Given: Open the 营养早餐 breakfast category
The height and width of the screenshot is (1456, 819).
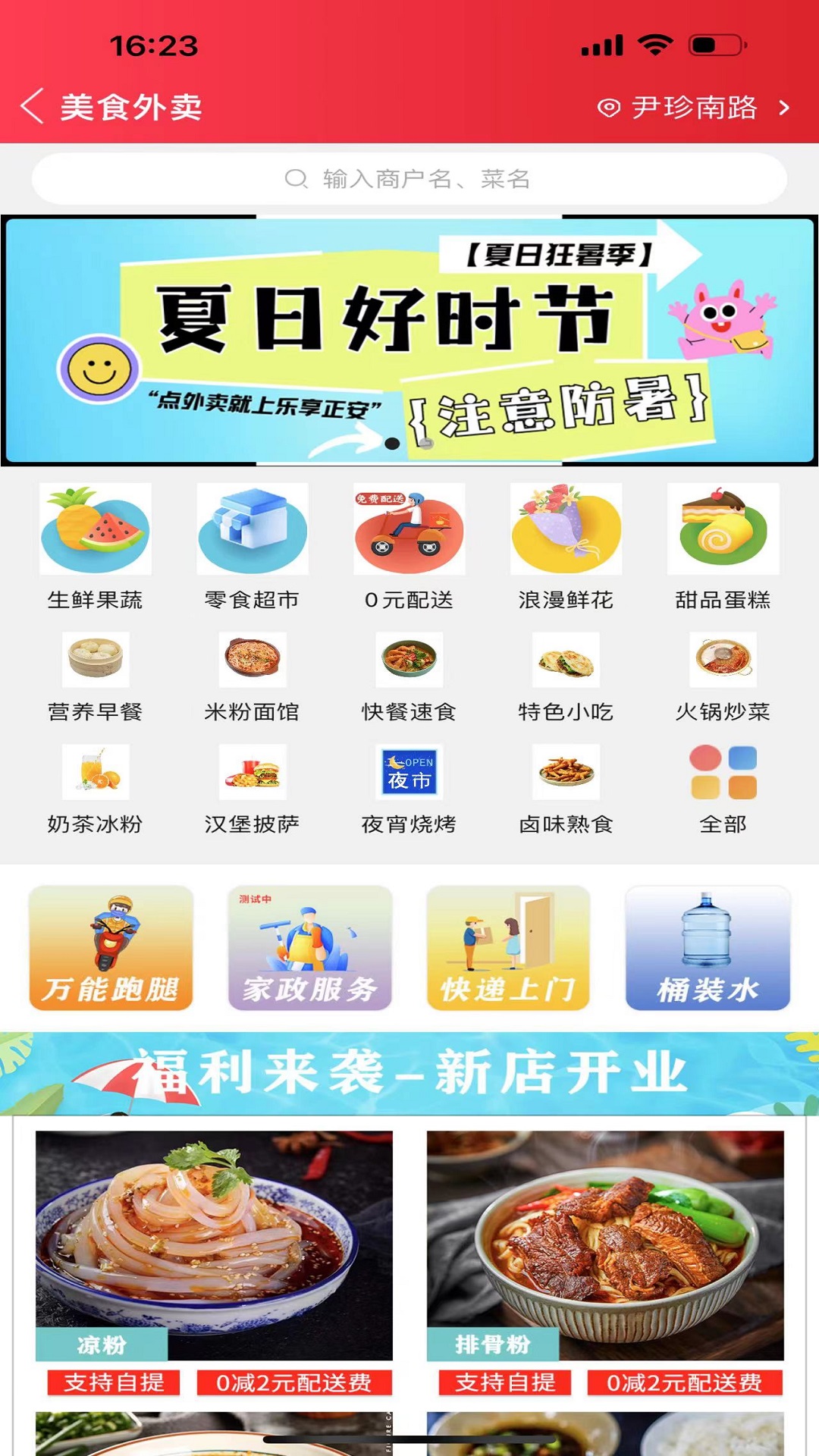Looking at the screenshot, I should 96,661.
